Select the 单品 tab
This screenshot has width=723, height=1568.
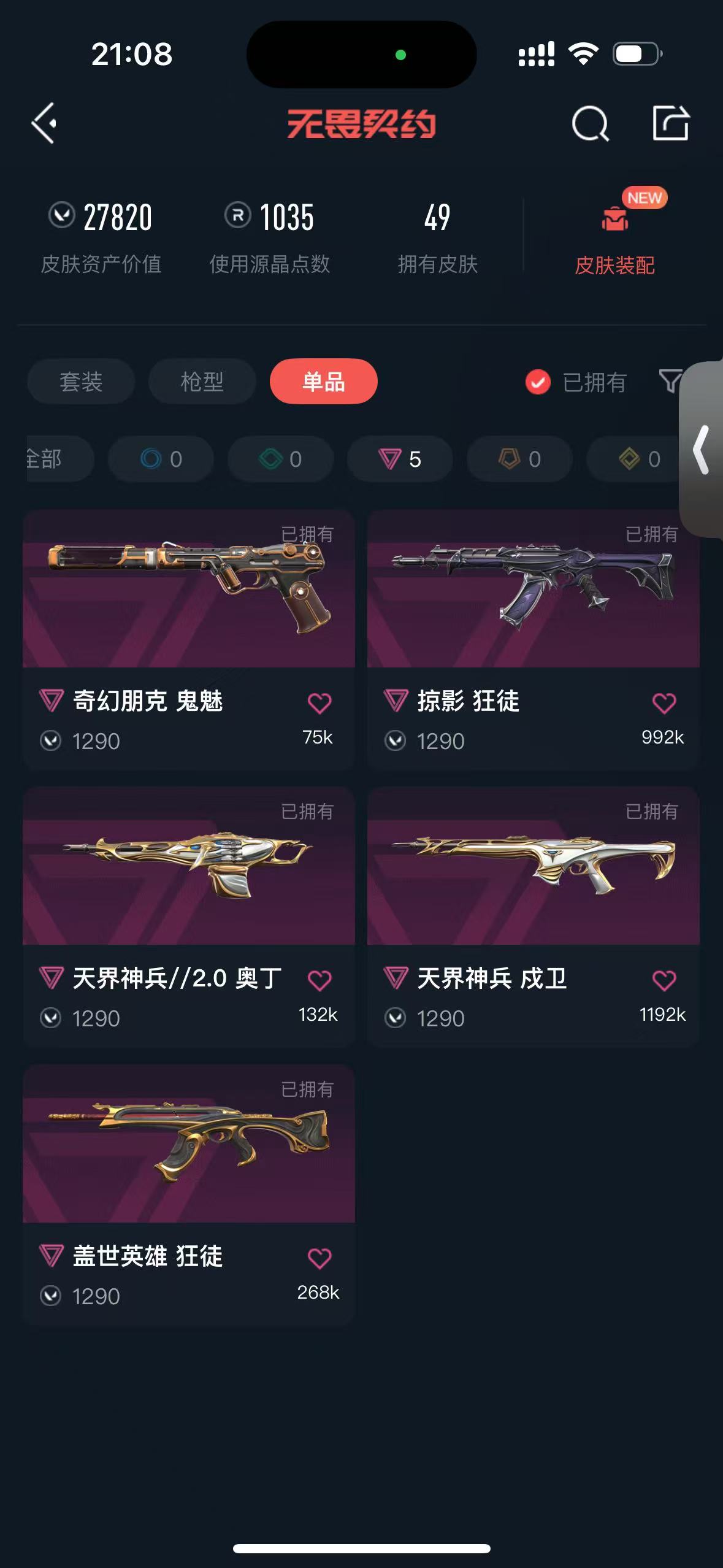click(x=324, y=382)
